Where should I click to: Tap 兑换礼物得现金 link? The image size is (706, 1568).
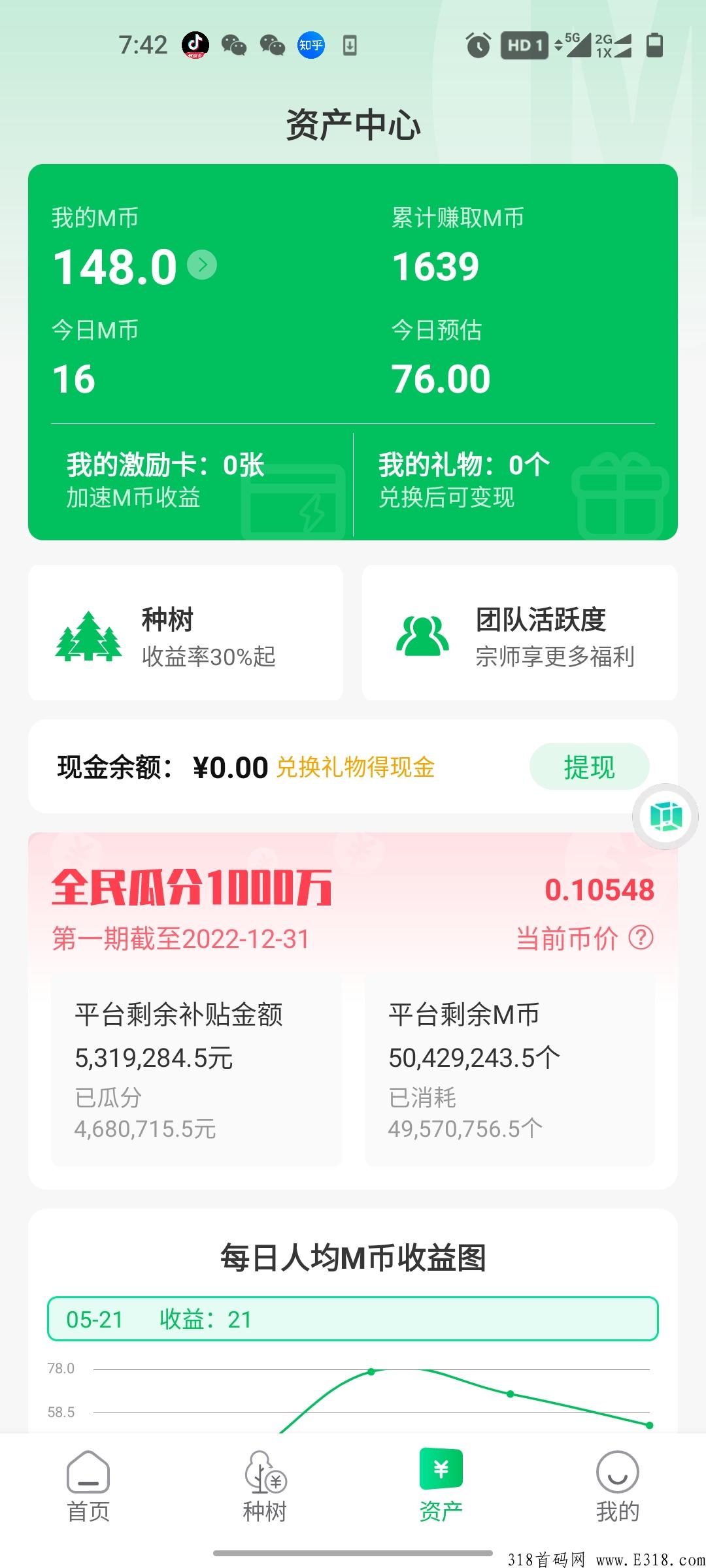(356, 767)
